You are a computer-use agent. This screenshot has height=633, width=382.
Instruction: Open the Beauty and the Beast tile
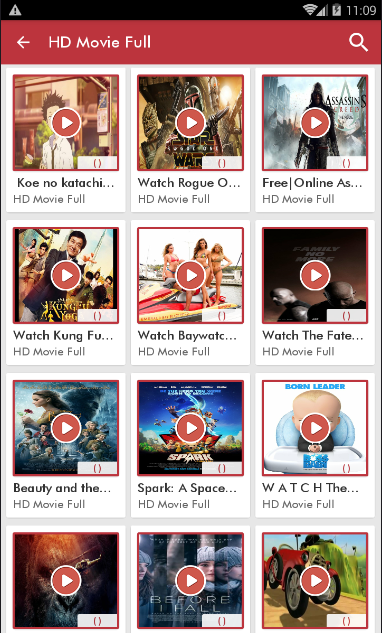tap(66, 445)
